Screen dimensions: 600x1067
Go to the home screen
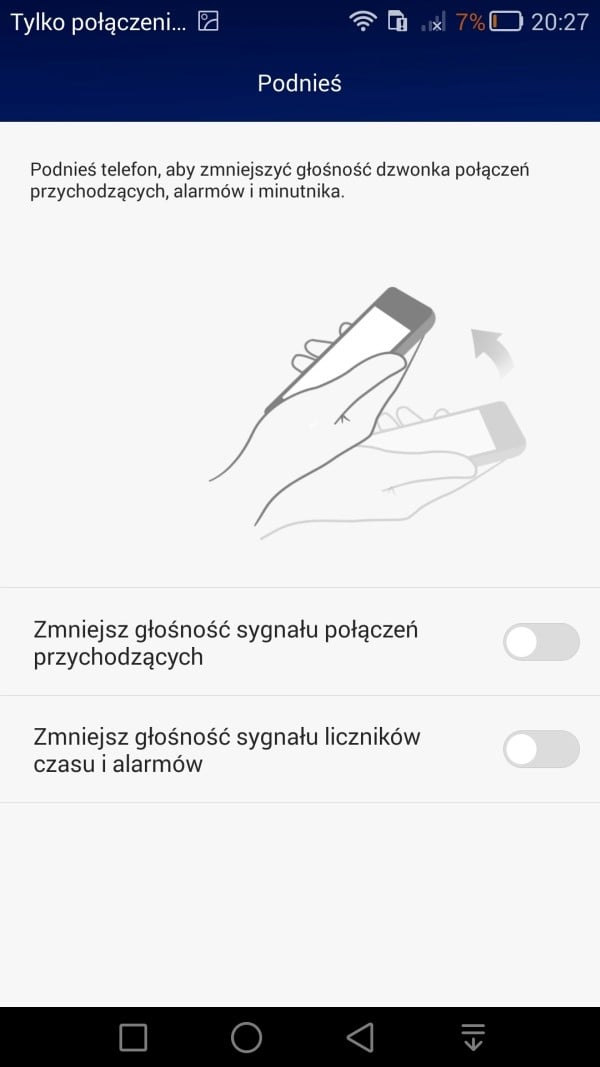246,1037
